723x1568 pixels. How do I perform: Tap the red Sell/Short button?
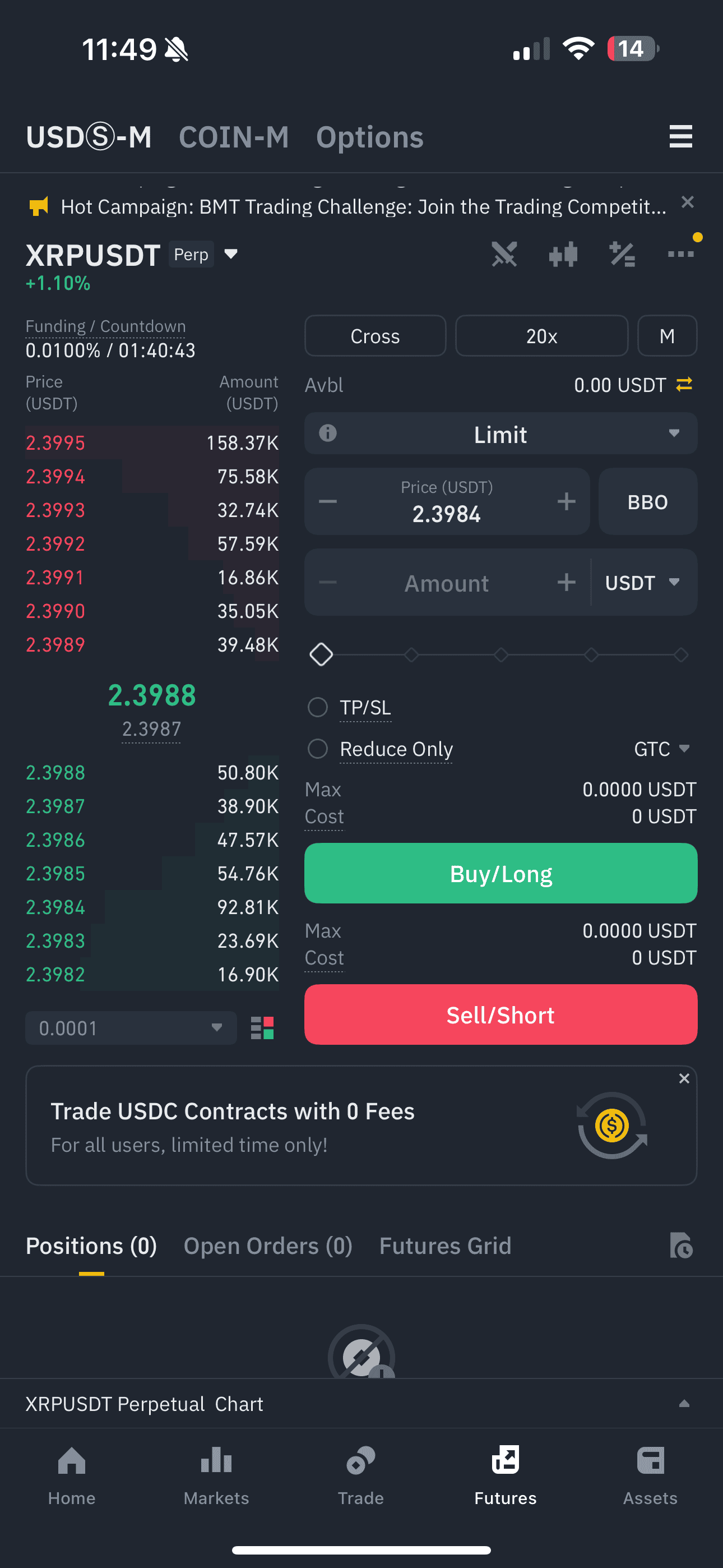pos(500,1014)
